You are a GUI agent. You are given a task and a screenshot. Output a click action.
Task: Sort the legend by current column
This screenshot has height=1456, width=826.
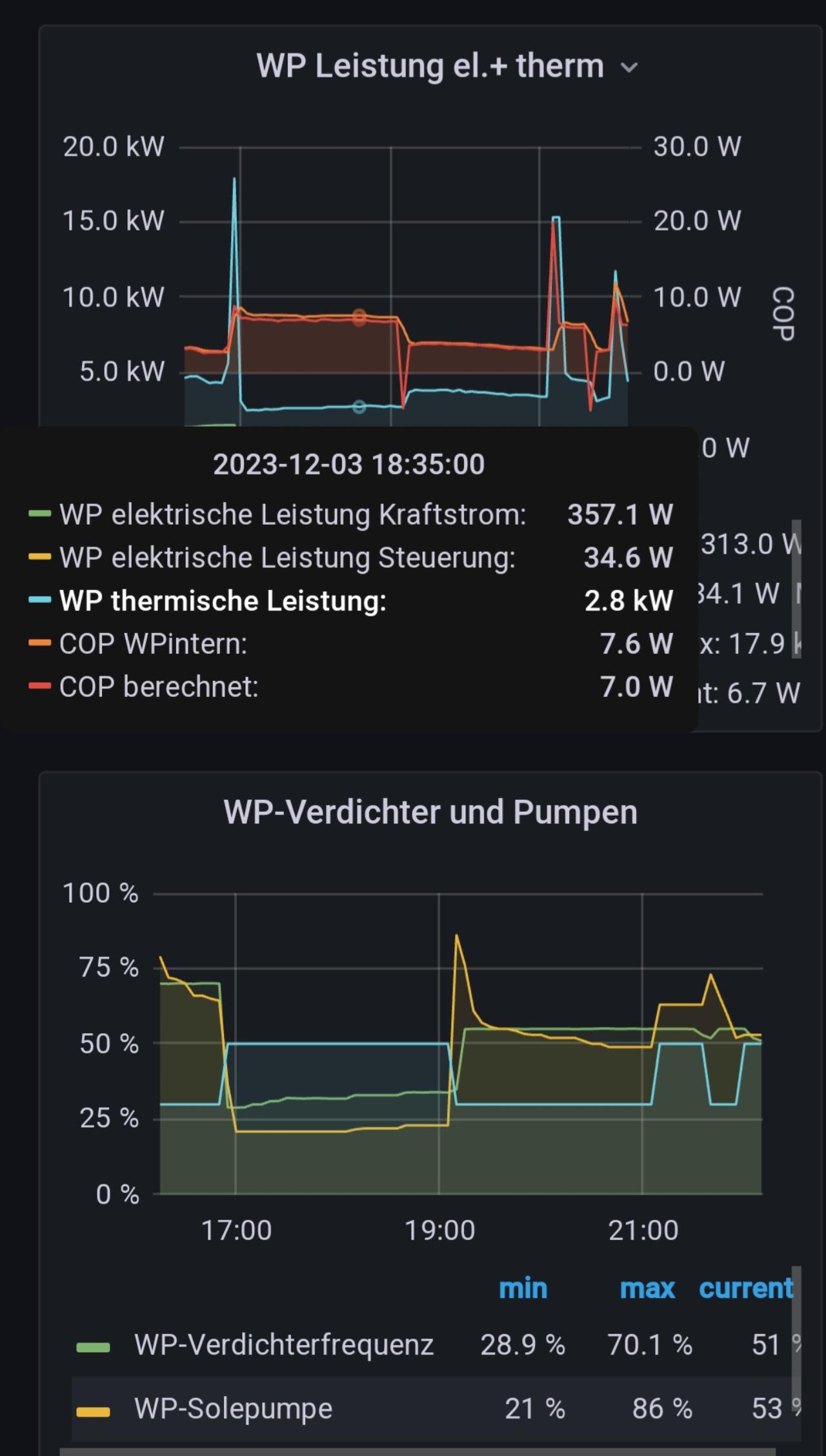[x=746, y=1288]
